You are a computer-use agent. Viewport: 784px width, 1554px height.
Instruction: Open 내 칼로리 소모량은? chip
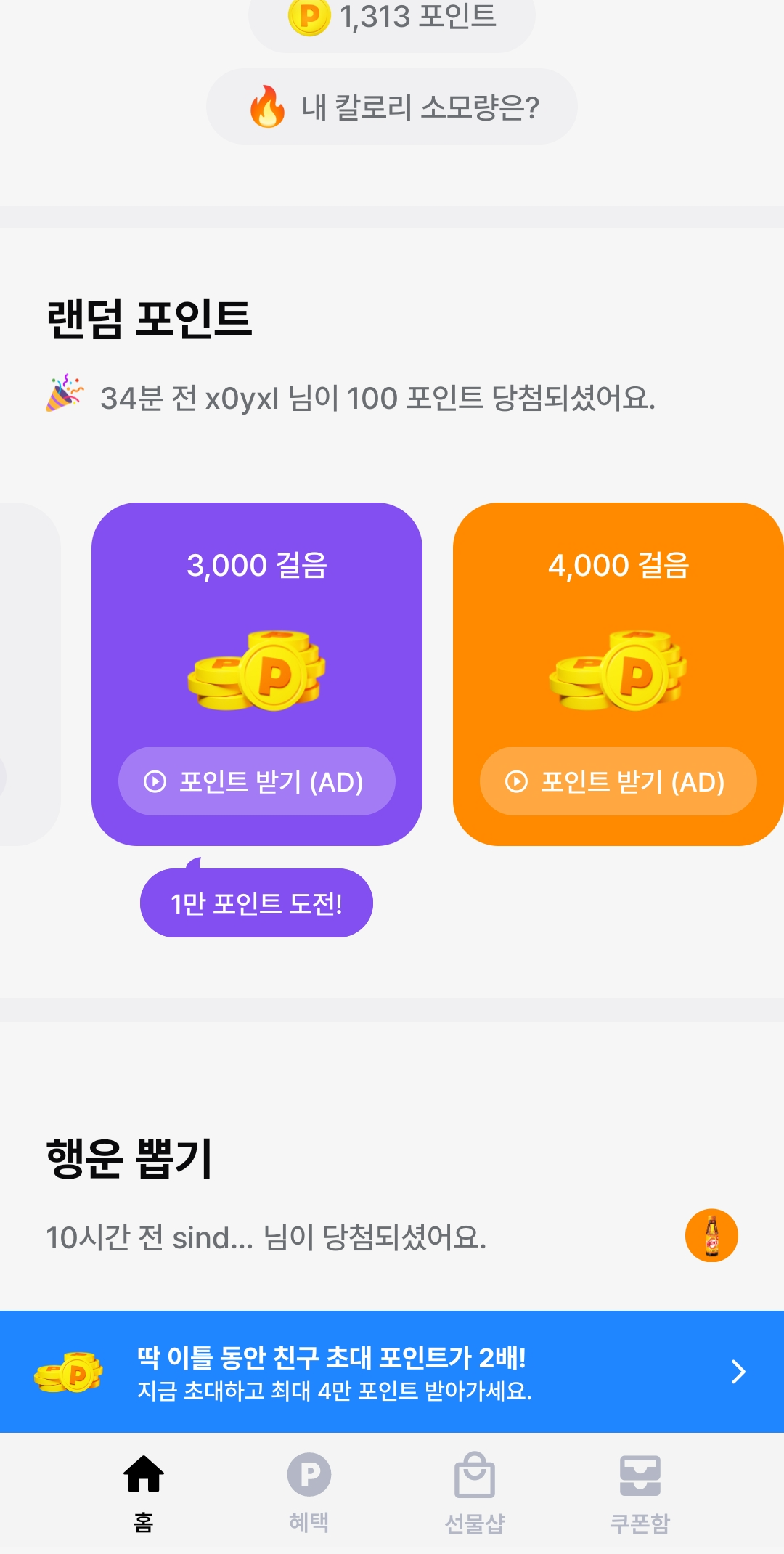pos(392,107)
